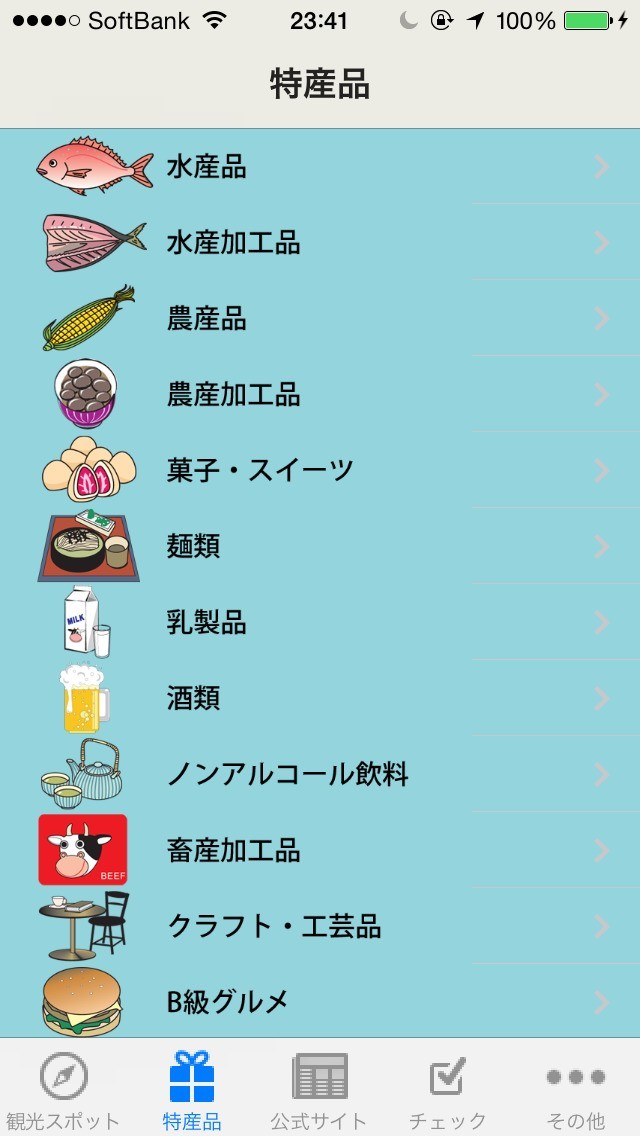
Task: Go to the チェック tab
Action: tap(447, 1088)
